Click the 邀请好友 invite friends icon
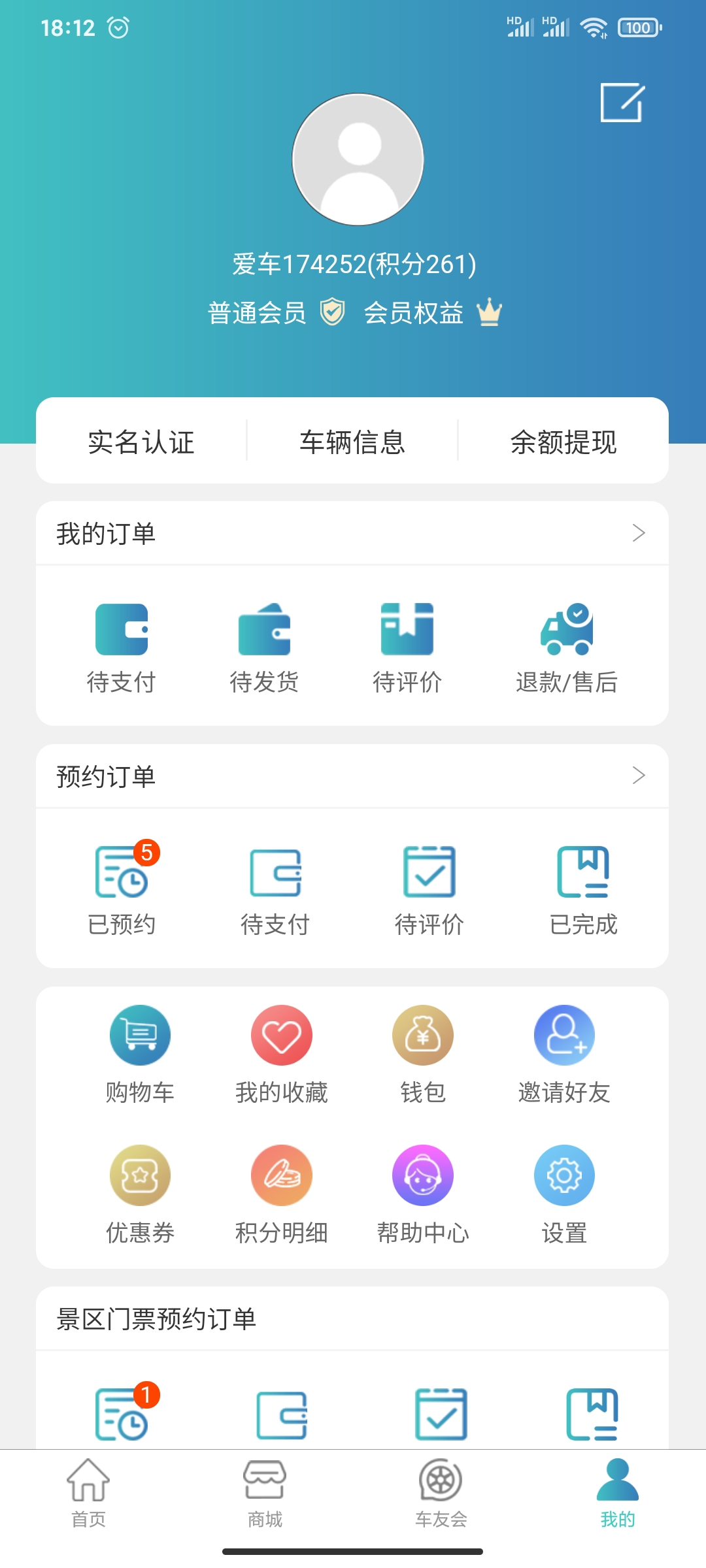 563,1036
